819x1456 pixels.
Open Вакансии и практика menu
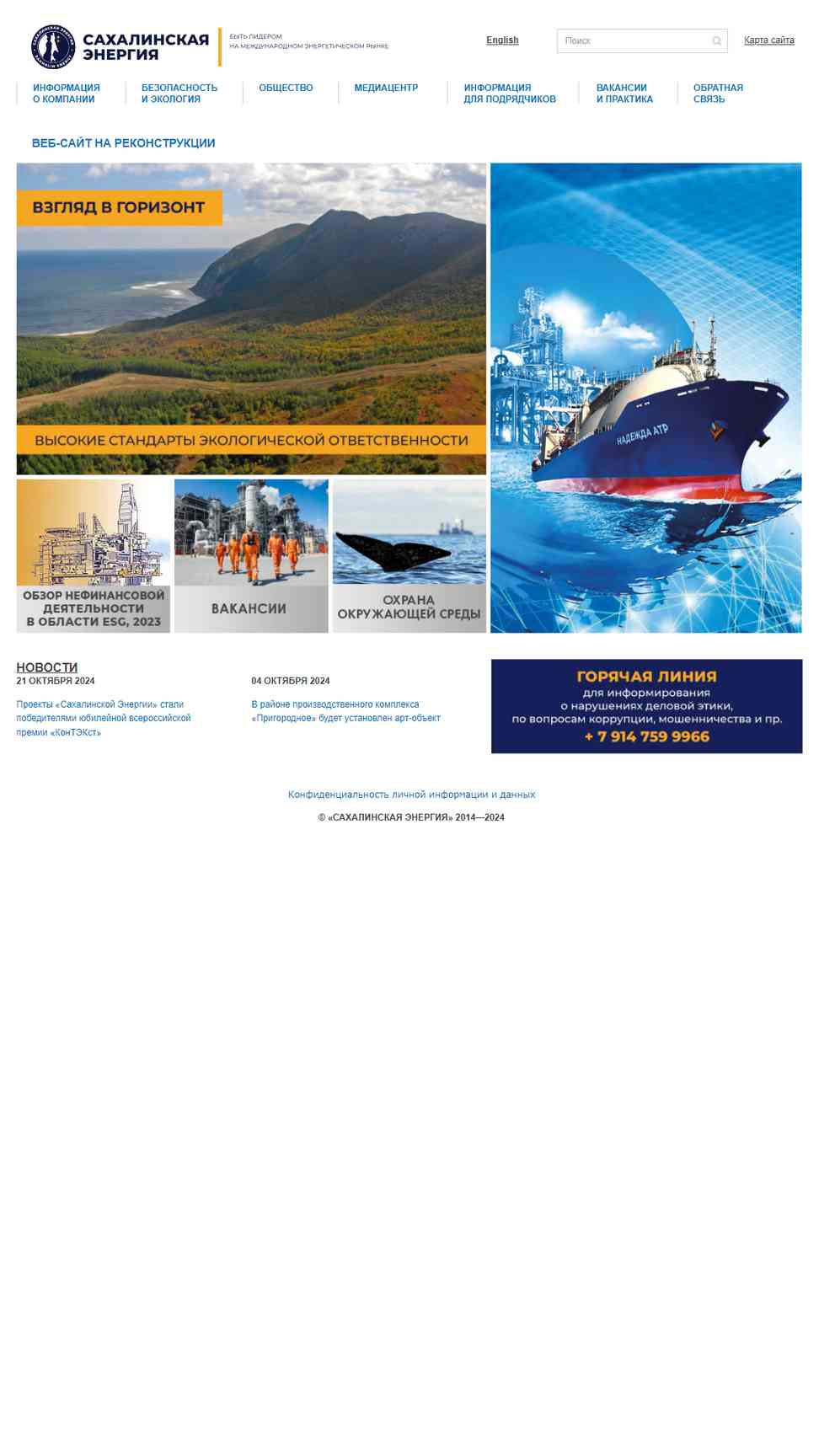pyautogui.click(x=624, y=94)
